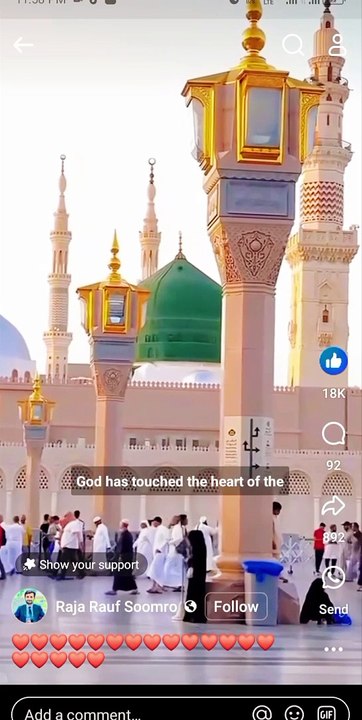Like this reel with the thumbs-up button
Screen dimensions: 362x720
[x=334, y=361]
